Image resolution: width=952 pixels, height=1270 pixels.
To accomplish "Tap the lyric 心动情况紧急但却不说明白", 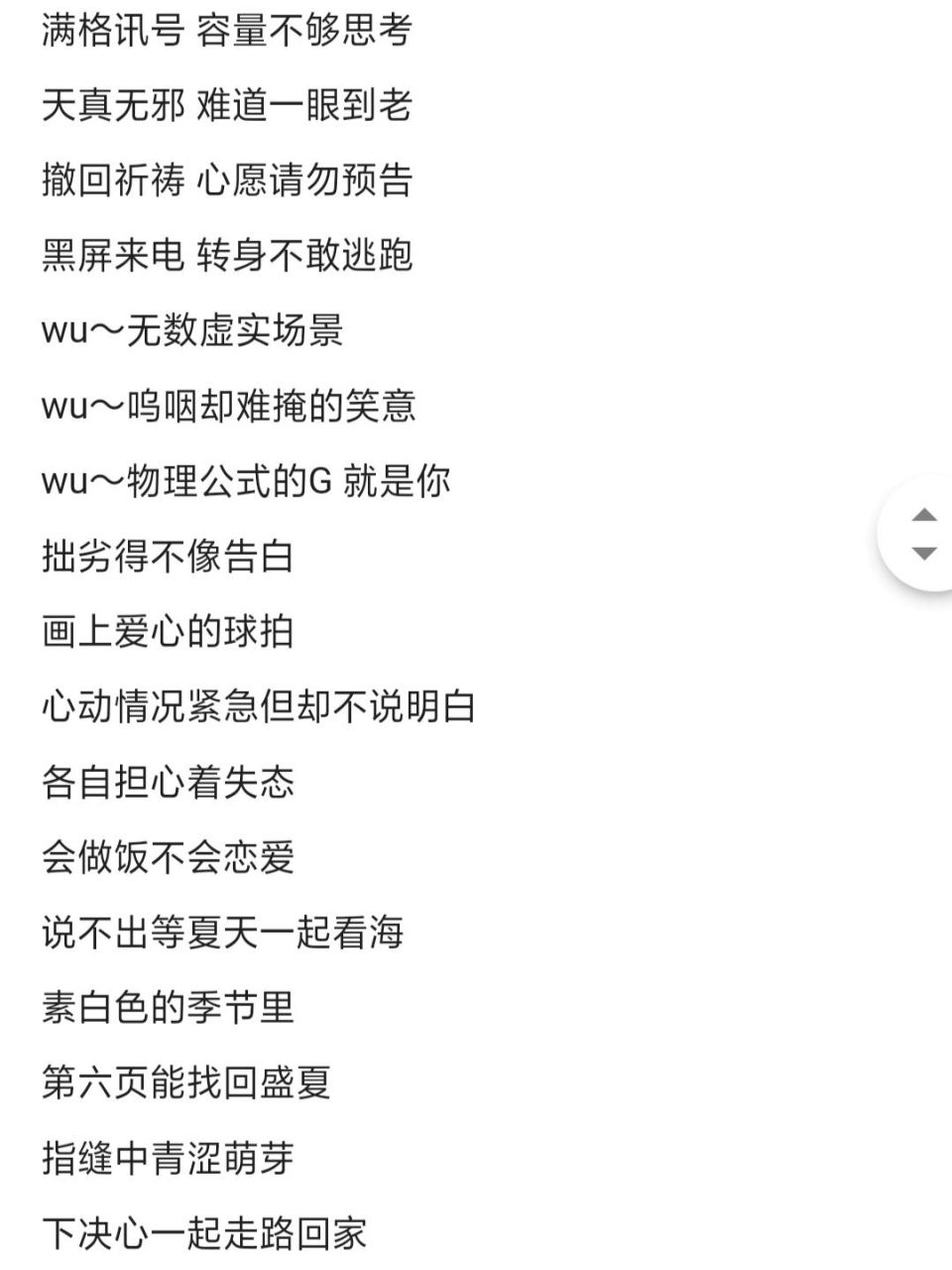I will pos(260,708).
